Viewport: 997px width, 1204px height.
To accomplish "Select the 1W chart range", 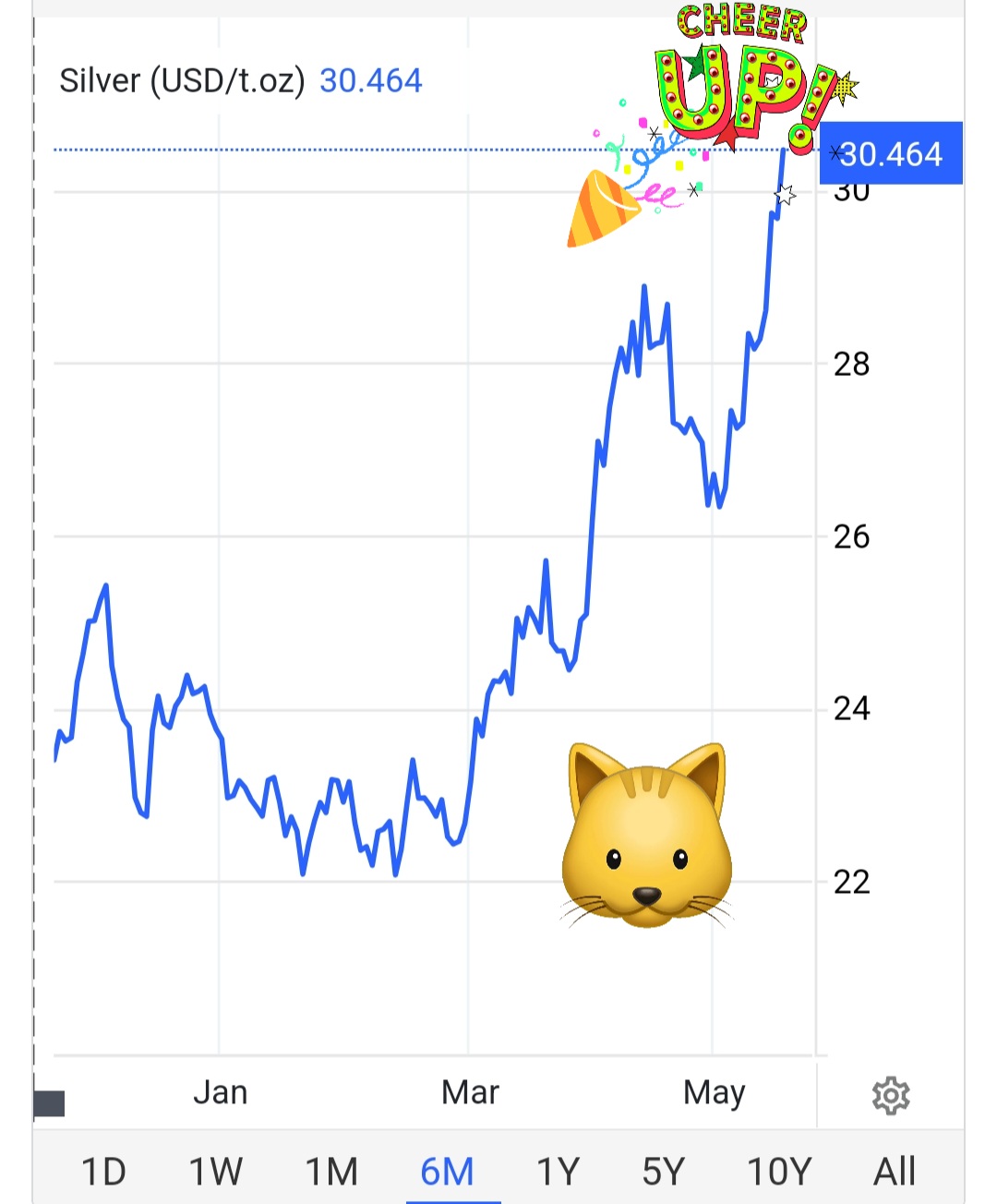I will point(215,1172).
